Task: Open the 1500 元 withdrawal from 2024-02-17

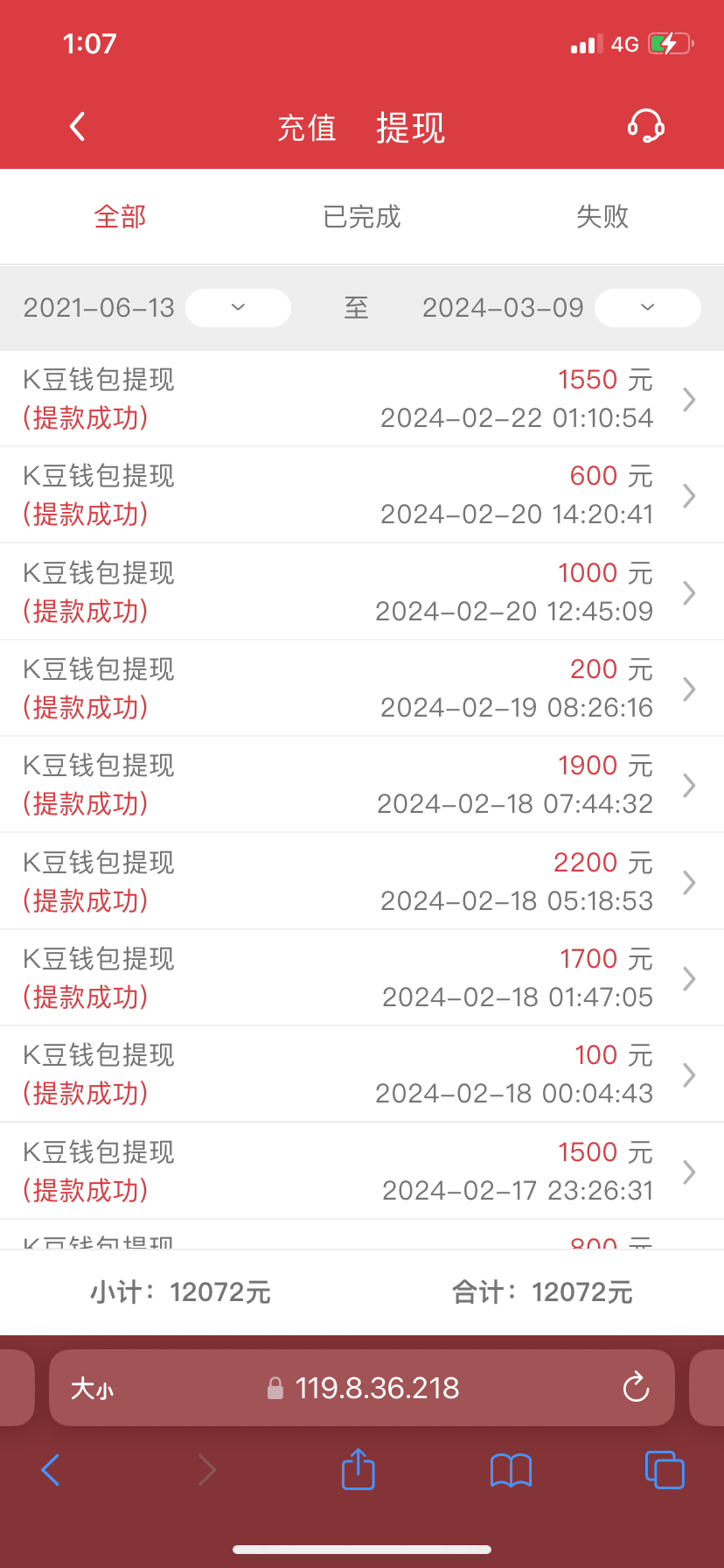Action: pyautogui.click(x=362, y=1172)
